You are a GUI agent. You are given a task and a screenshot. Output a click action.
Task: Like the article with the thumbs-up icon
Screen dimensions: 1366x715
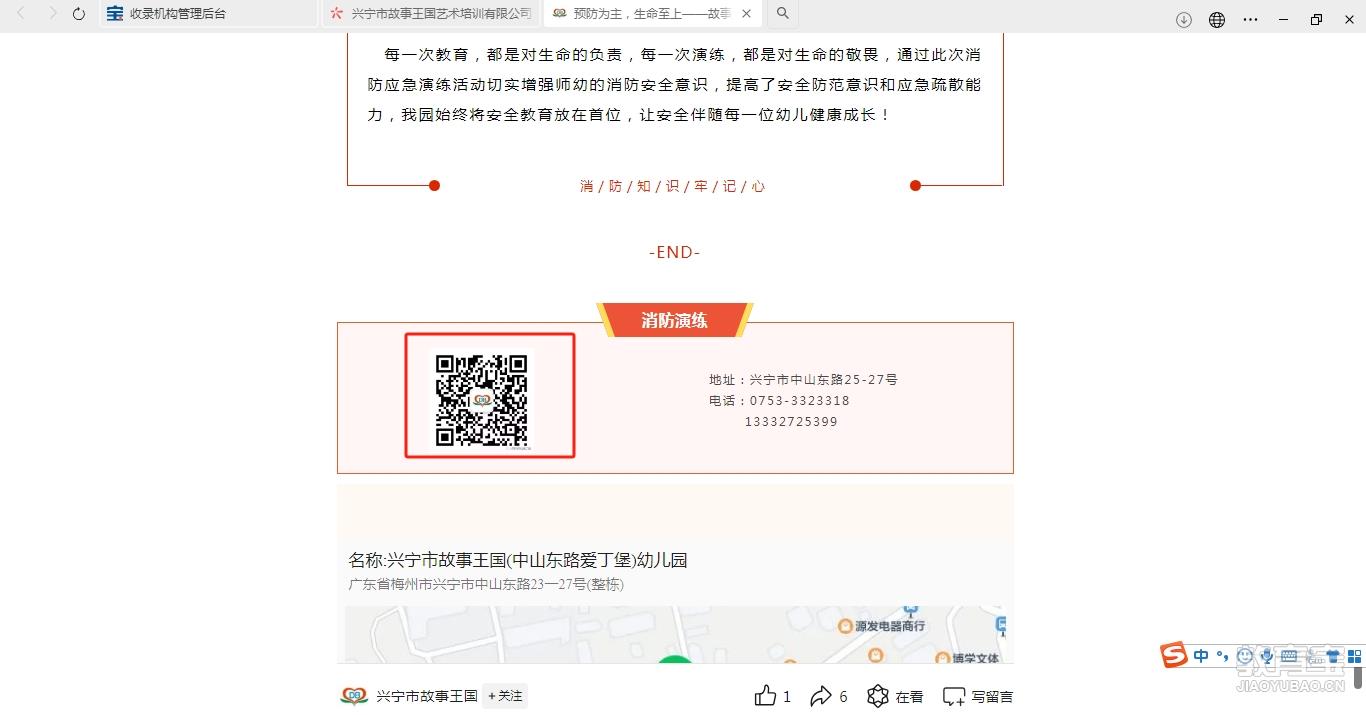click(766, 696)
